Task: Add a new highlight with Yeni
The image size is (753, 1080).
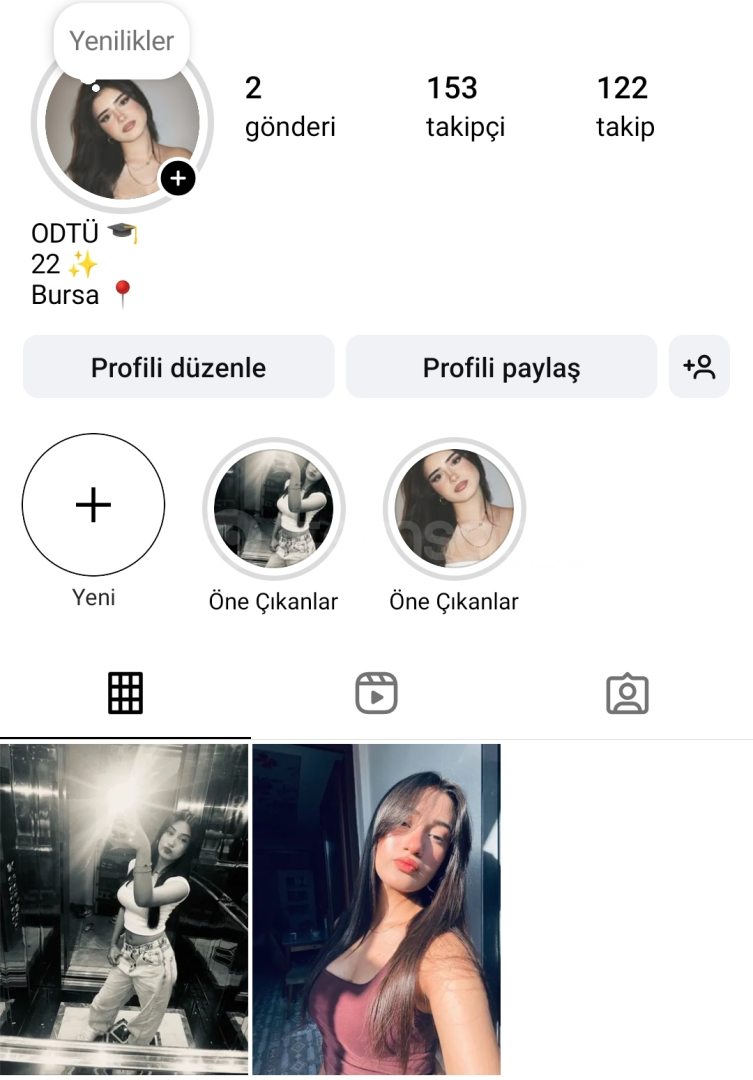Action: [93, 506]
